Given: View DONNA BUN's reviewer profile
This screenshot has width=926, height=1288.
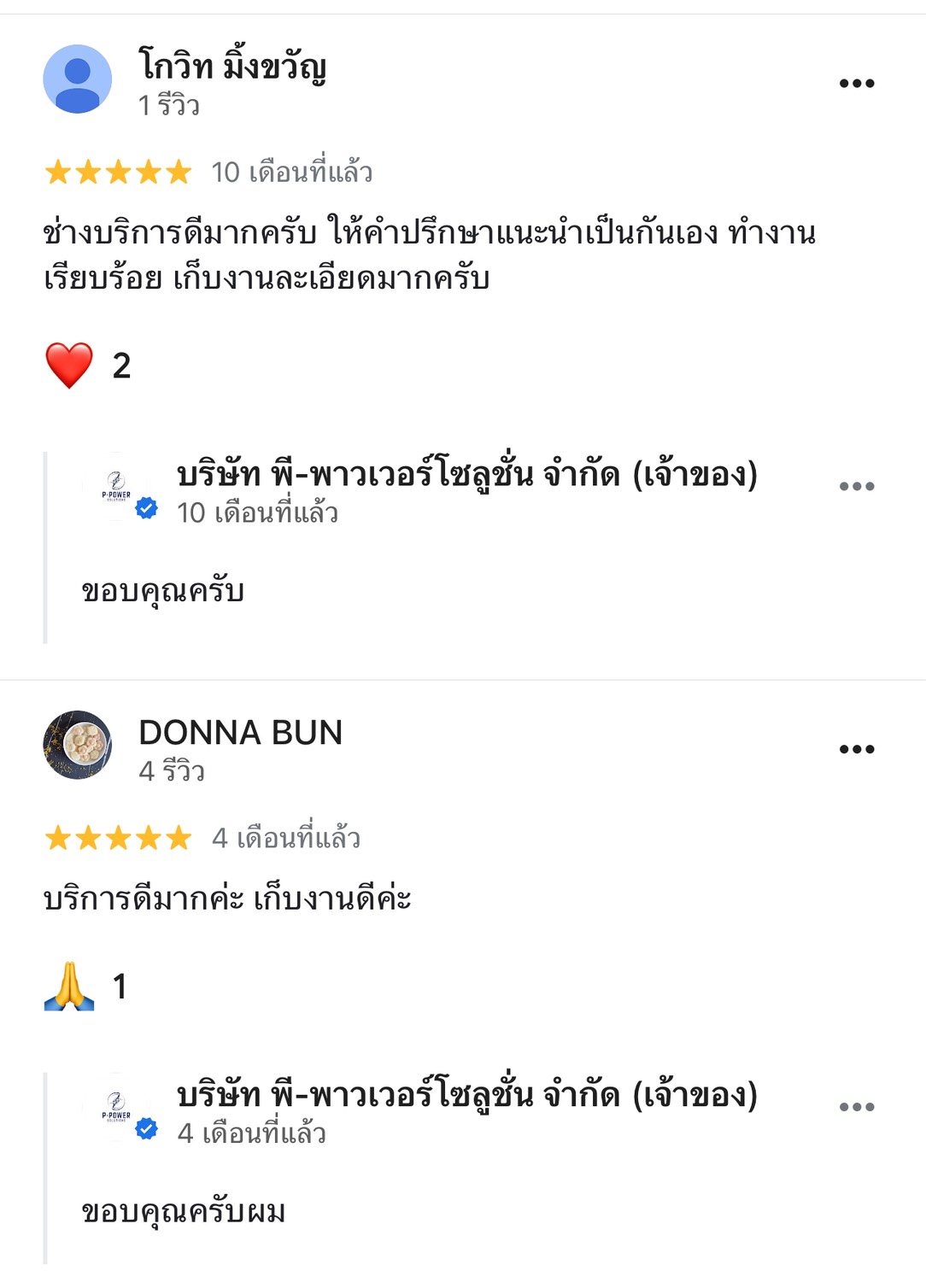Looking at the screenshot, I should coord(78,745).
